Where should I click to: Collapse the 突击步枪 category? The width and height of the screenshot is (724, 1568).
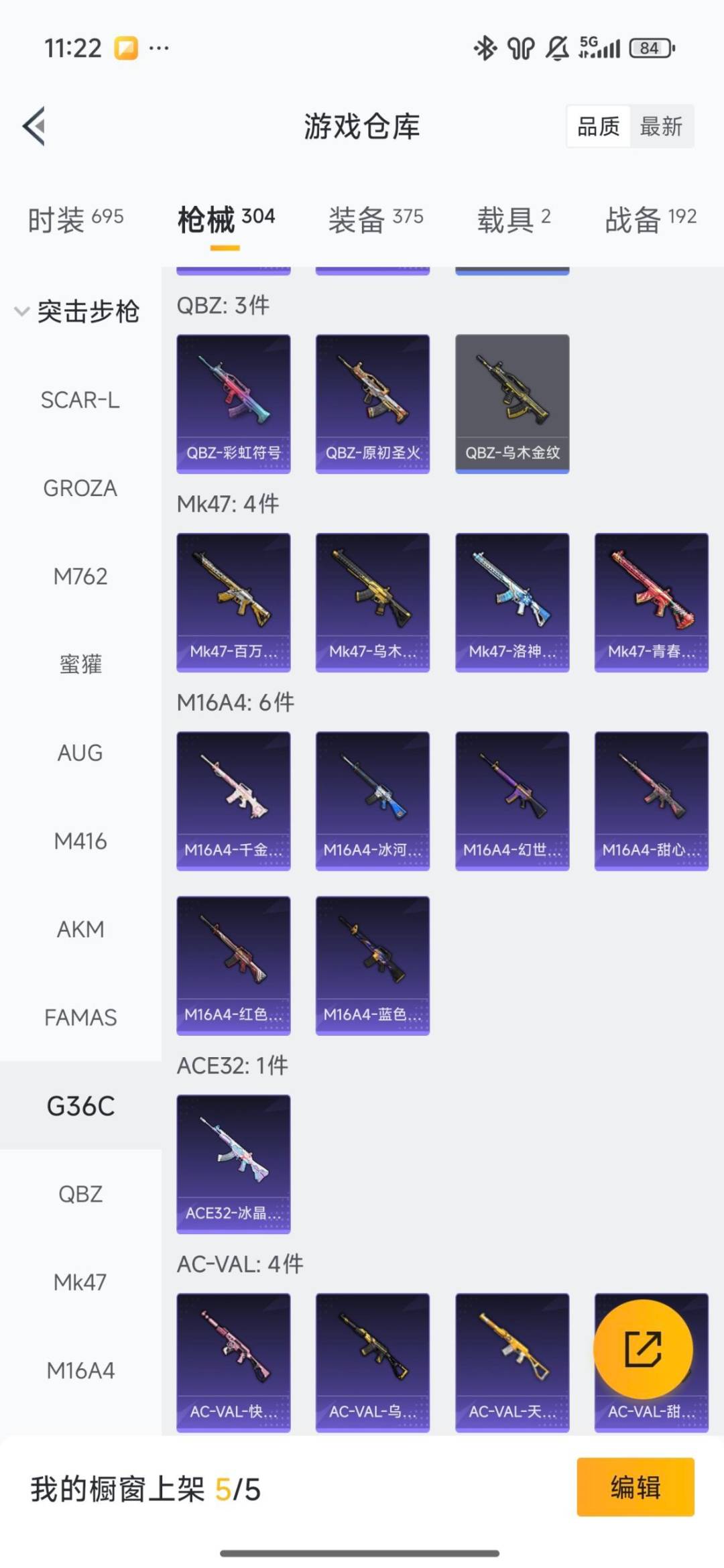click(77, 311)
